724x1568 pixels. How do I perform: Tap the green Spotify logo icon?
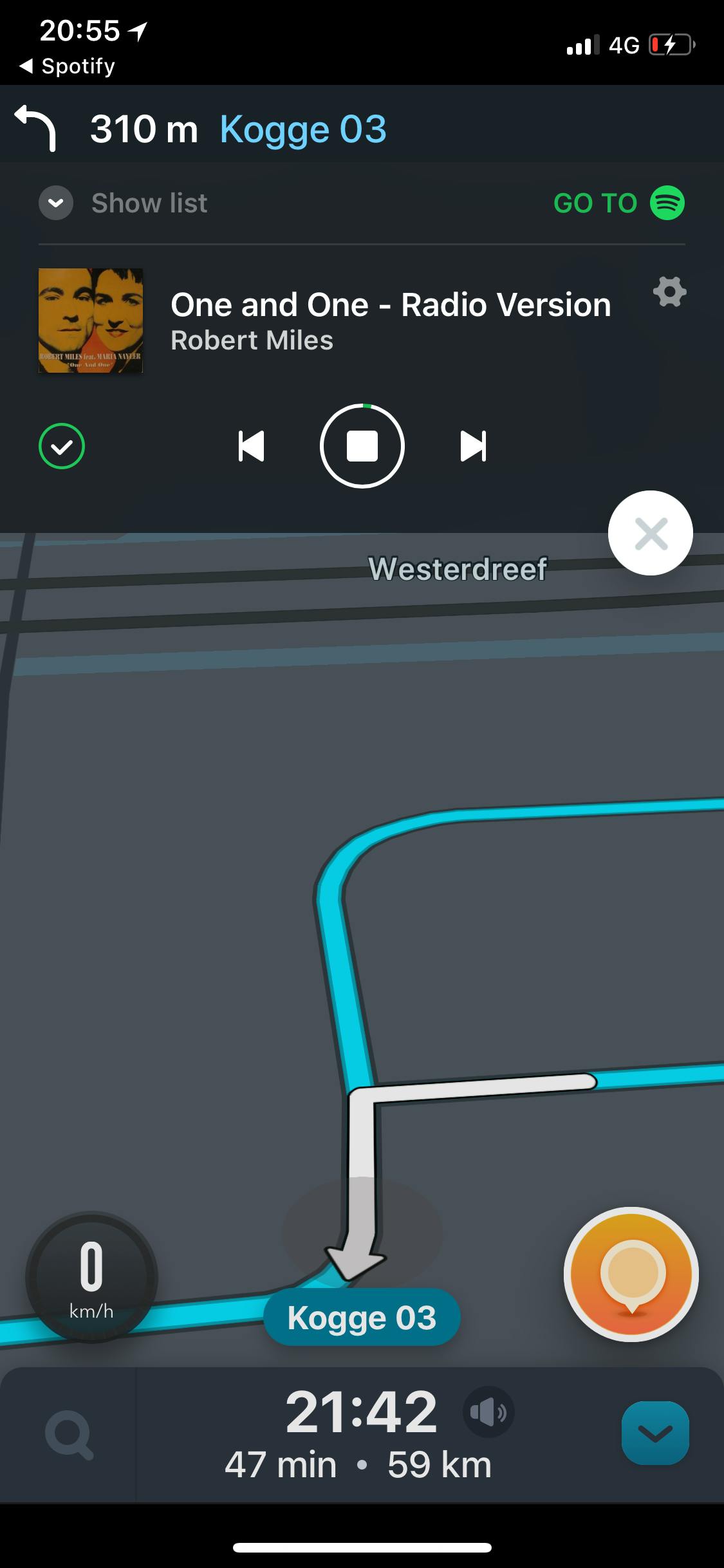[x=667, y=202]
